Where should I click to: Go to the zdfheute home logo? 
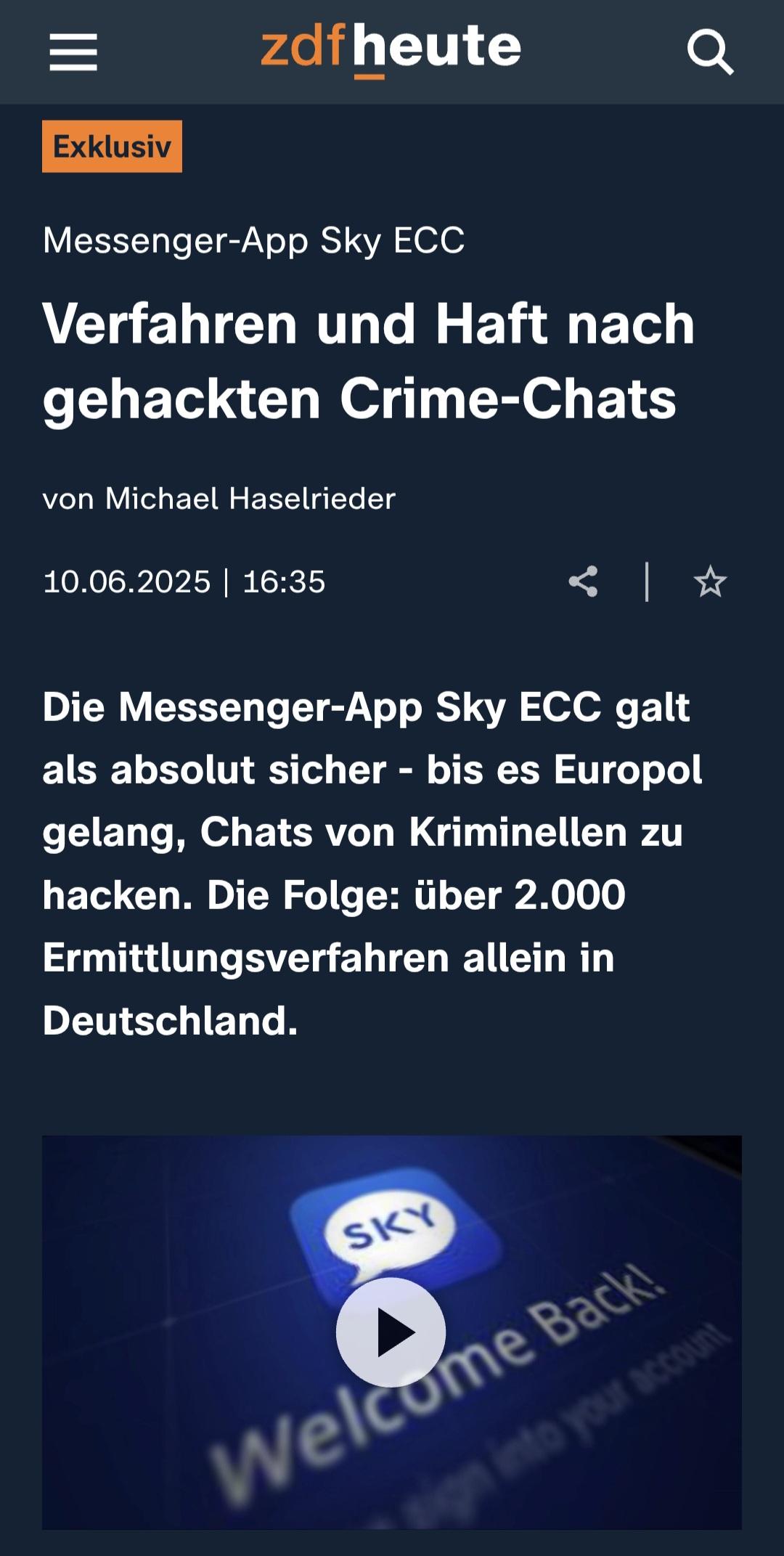tap(391, 49)
